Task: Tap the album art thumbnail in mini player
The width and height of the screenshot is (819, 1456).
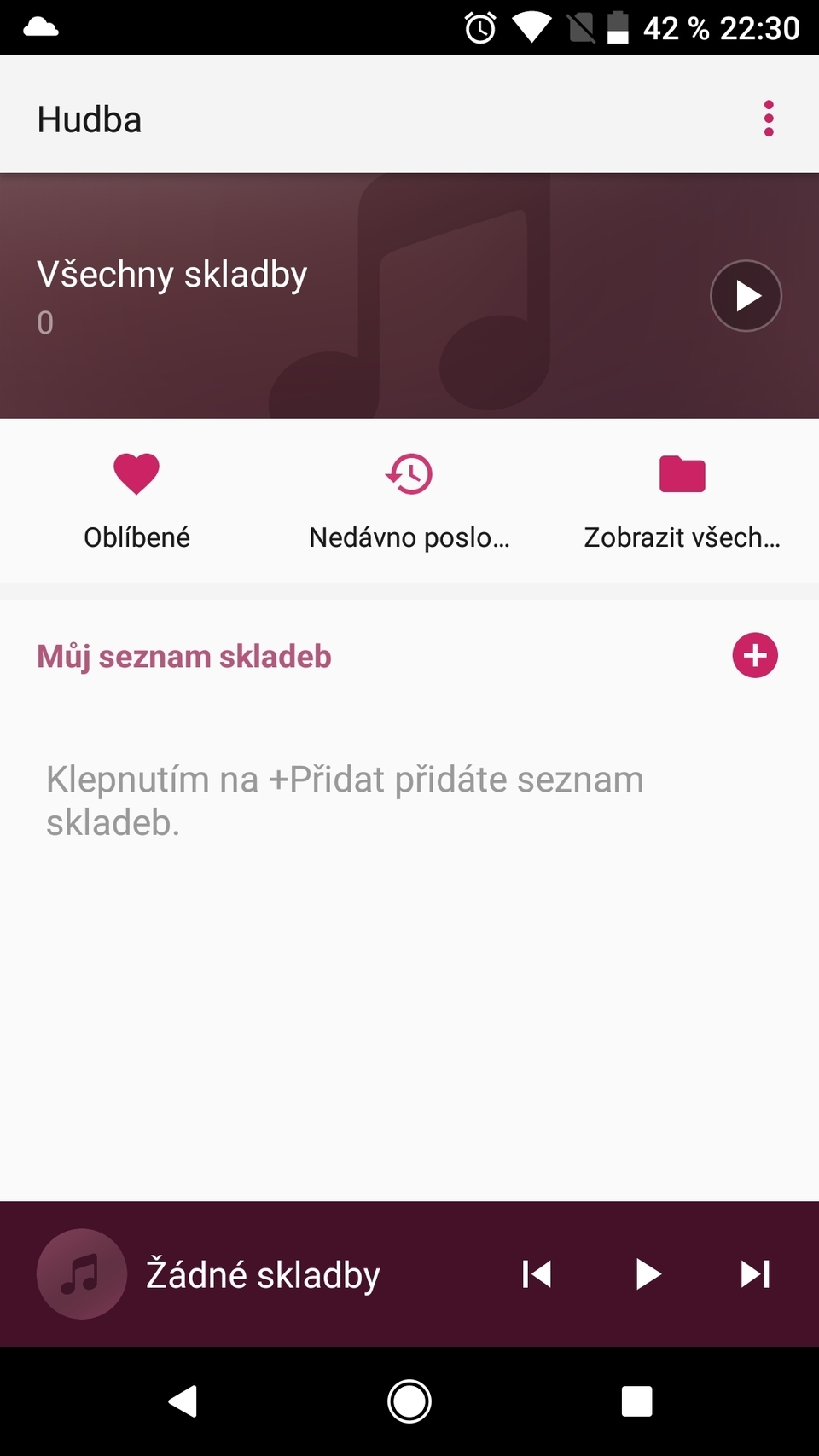Action: coord(81,1273)
